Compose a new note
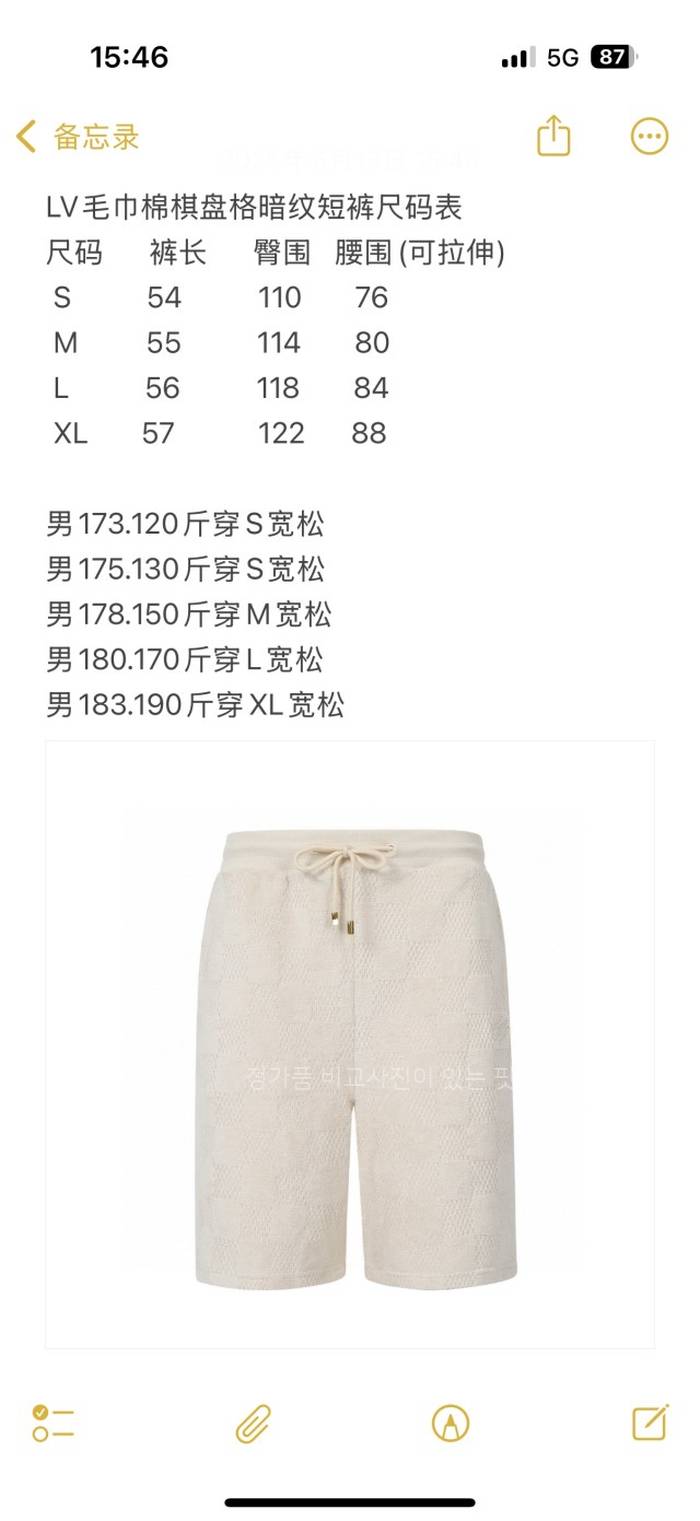Image resolution: width=700 pixels, height=1521 pixels. coord(650,1422)
